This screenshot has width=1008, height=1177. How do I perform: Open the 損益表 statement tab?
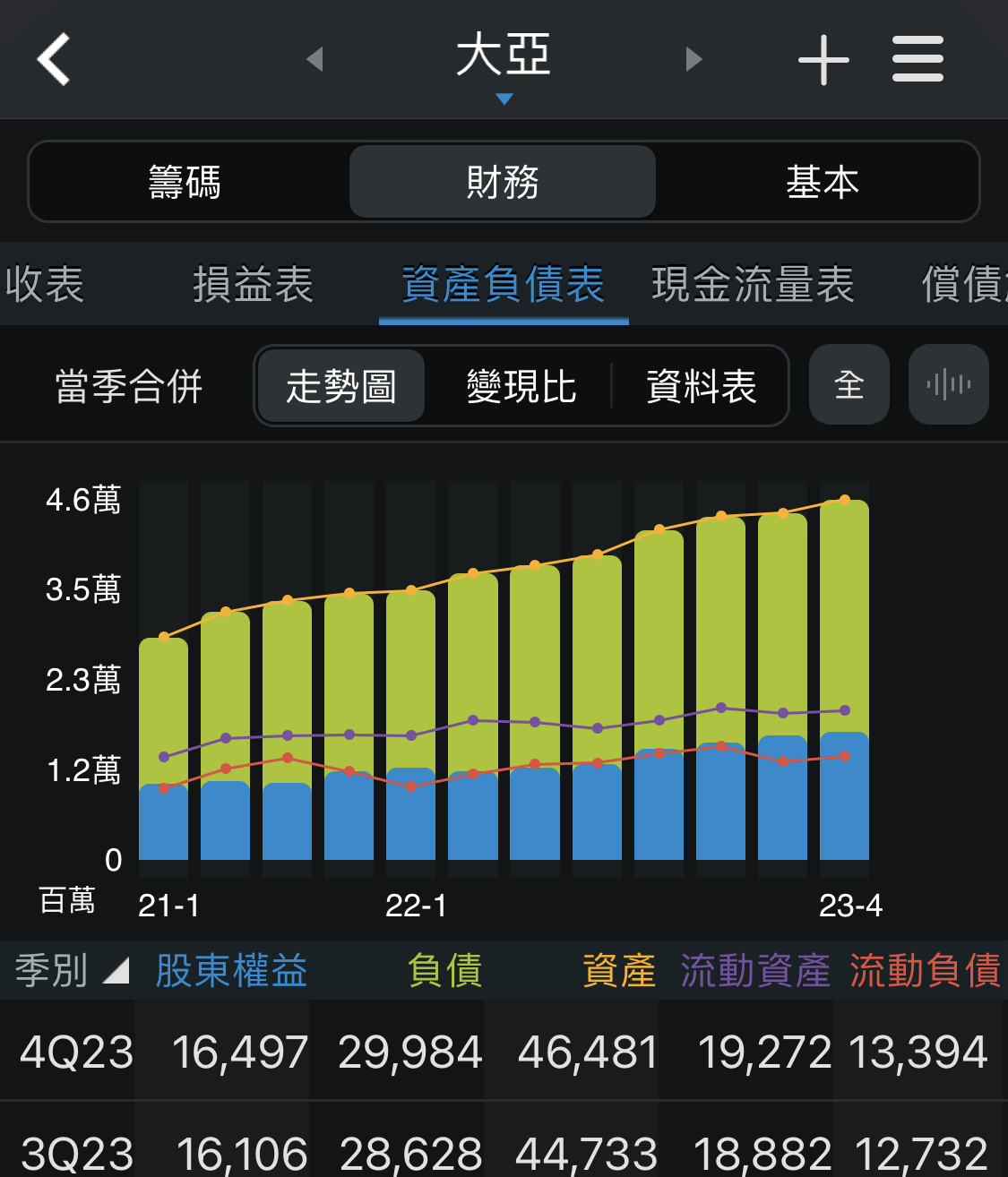click(254, 285)
